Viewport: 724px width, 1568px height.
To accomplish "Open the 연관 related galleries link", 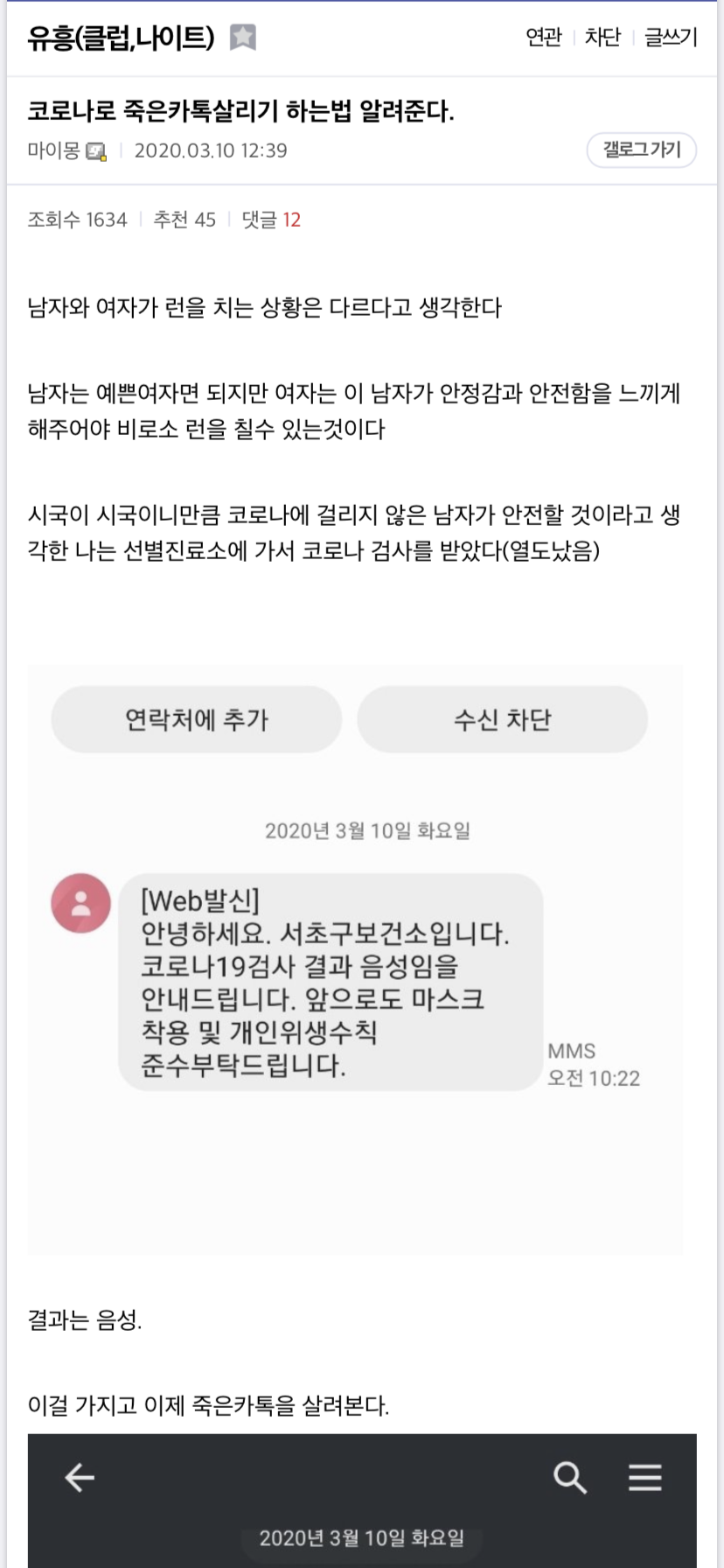I will point(543,37).
